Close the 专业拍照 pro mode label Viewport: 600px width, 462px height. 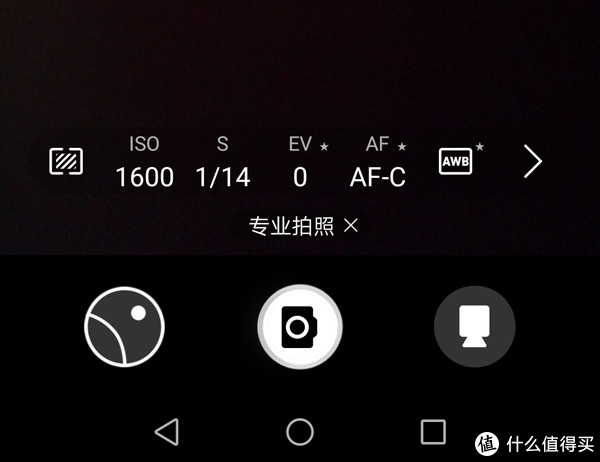pyautogui.click(x=350, y=225)
